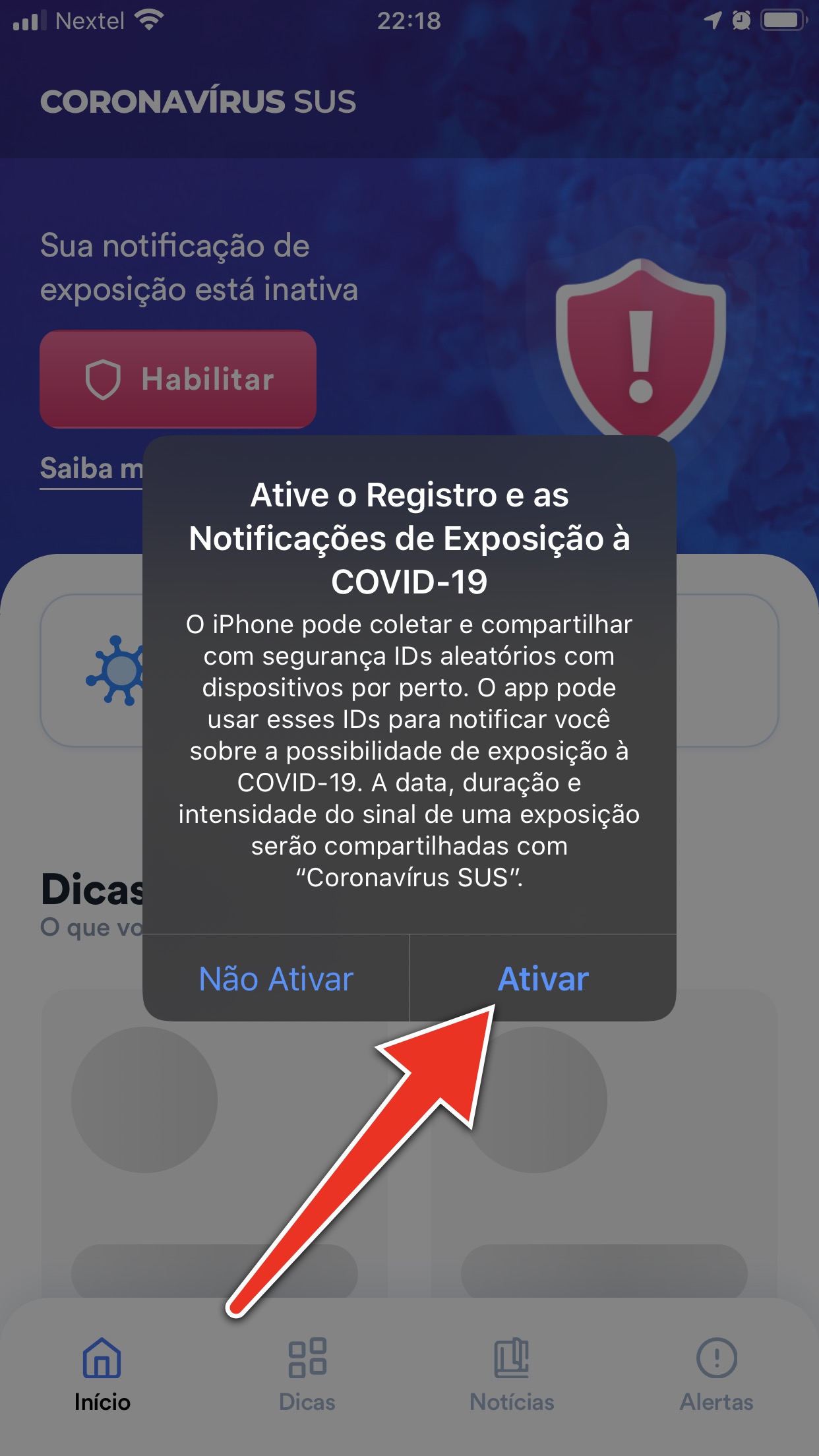
Task: Switch to the Dicas tab
Action: click(307, 1375)
